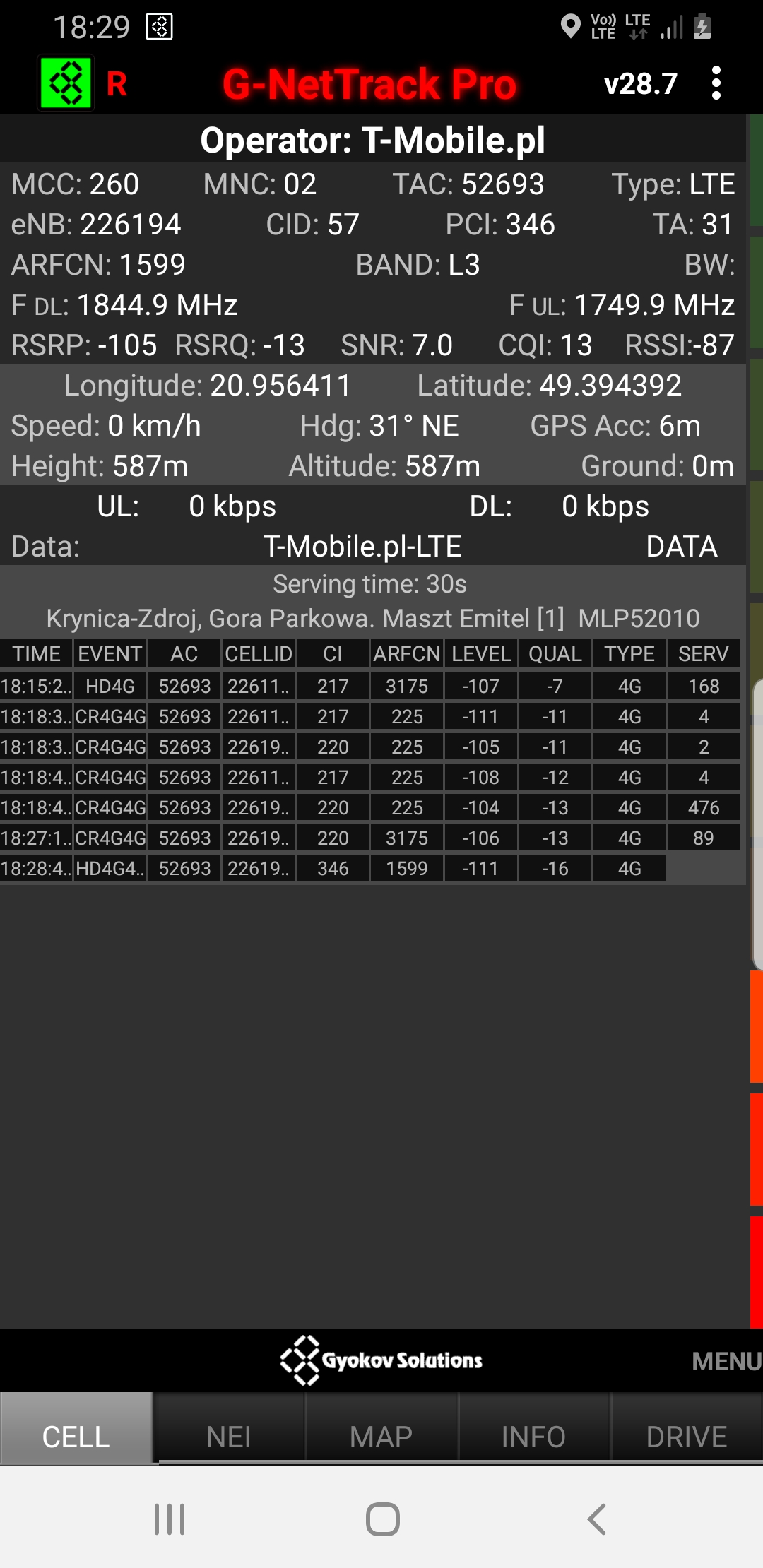Screen dimensions: 763x1568
Task: Switch to the MAP tab
Action: click(x=381, y=1437)
